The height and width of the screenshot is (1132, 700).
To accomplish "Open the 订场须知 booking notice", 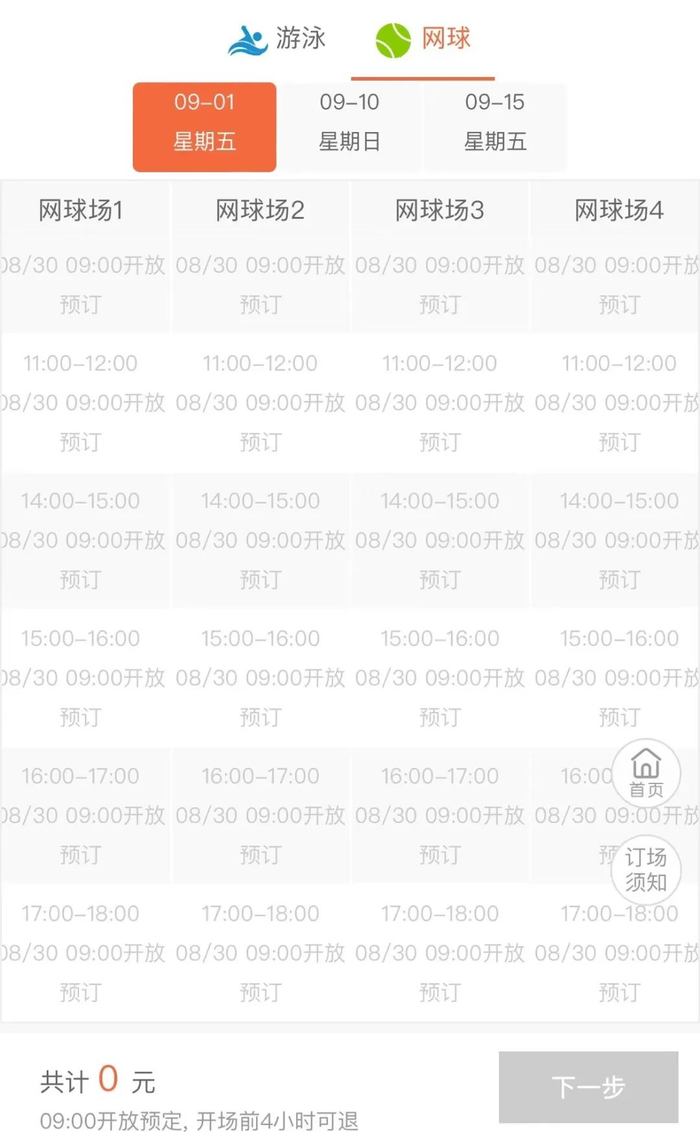I will (x=646, y=870).
